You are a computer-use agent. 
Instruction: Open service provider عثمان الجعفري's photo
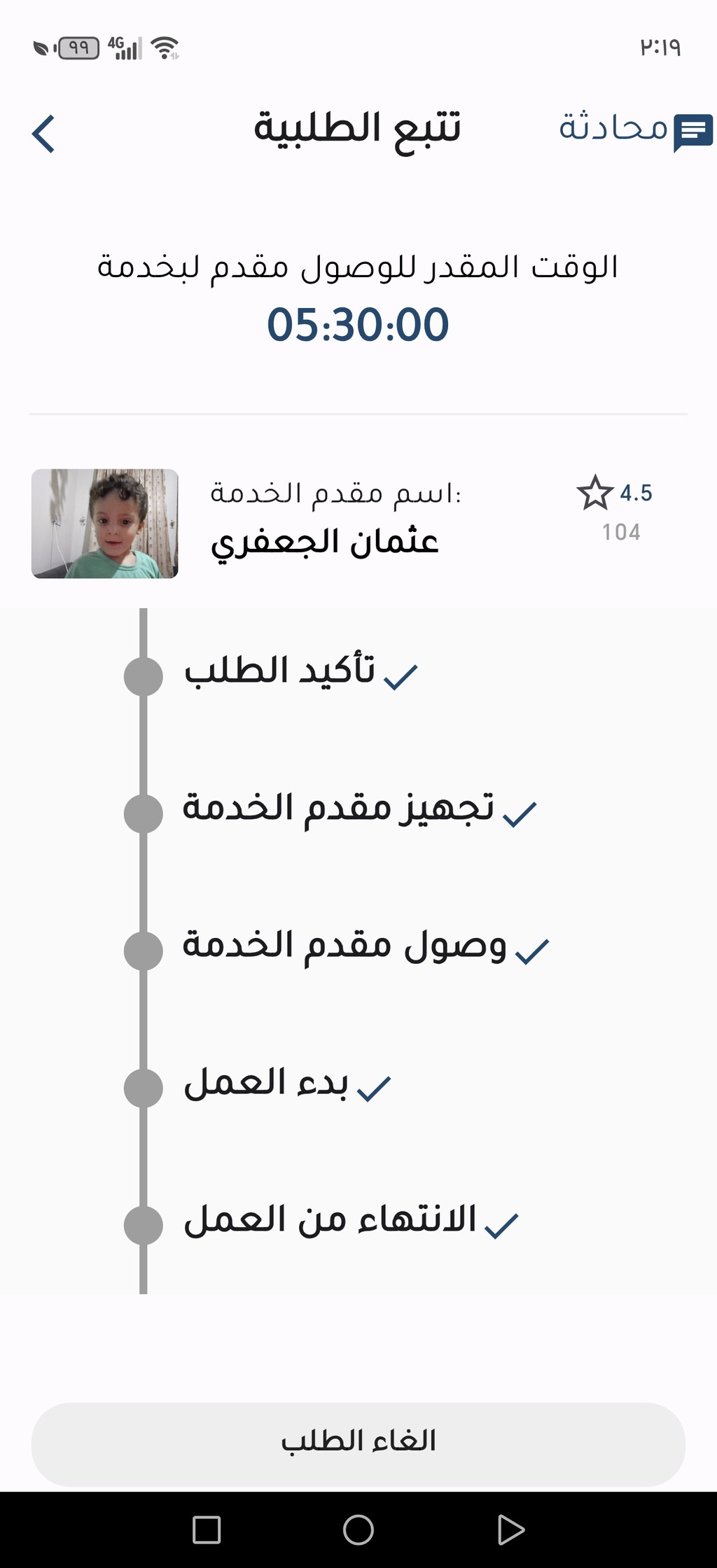(105, 524)
